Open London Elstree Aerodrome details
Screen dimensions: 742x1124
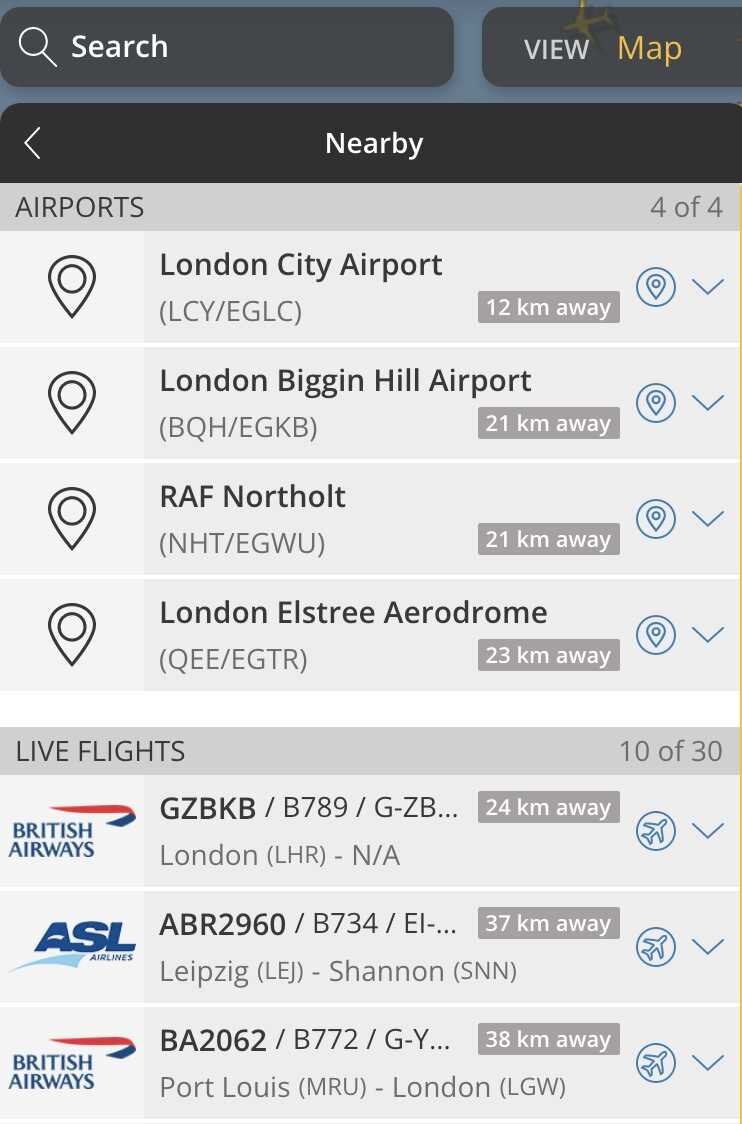[x=353, y=634]
